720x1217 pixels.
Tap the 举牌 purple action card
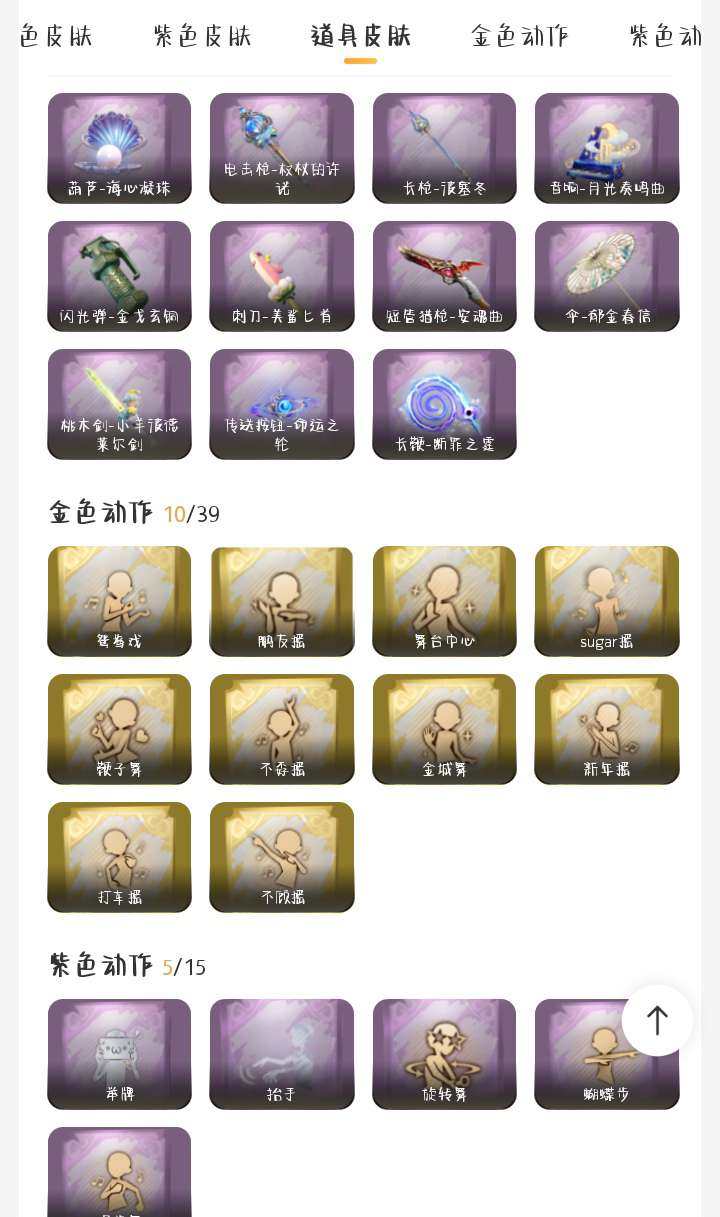pyautogui.click(x=119, y=1054)
